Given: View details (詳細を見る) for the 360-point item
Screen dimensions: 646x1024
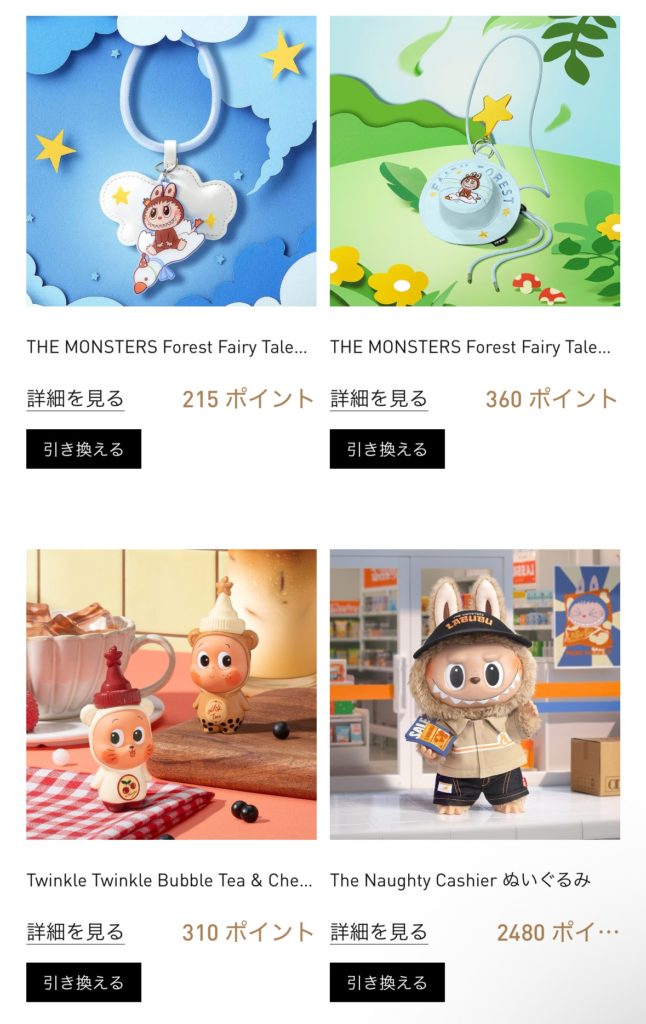Looking at the screenshot, I should tap(379, 399).
